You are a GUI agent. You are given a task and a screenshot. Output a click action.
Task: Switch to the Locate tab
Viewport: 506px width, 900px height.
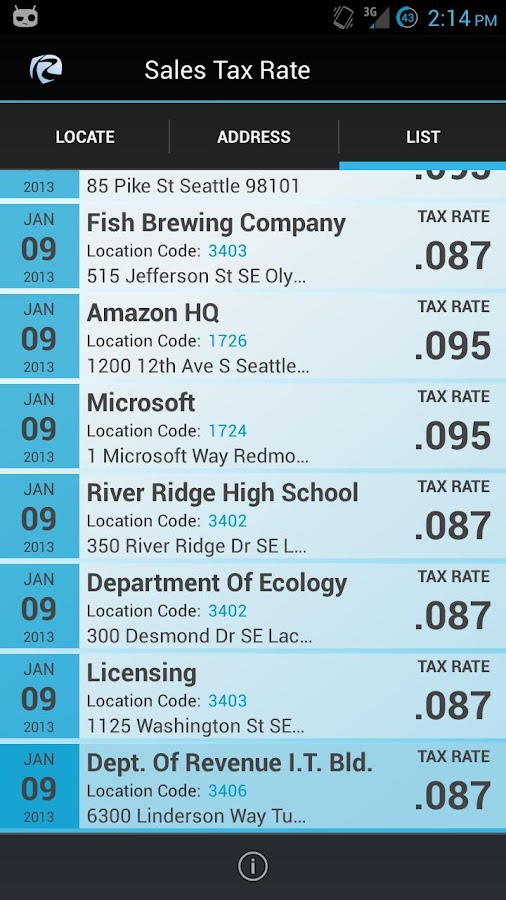coord(85,137)
